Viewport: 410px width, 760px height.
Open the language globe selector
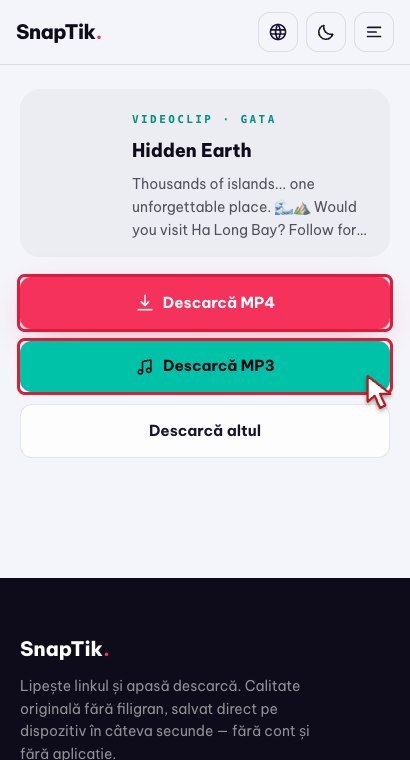(x=278, y=32)
